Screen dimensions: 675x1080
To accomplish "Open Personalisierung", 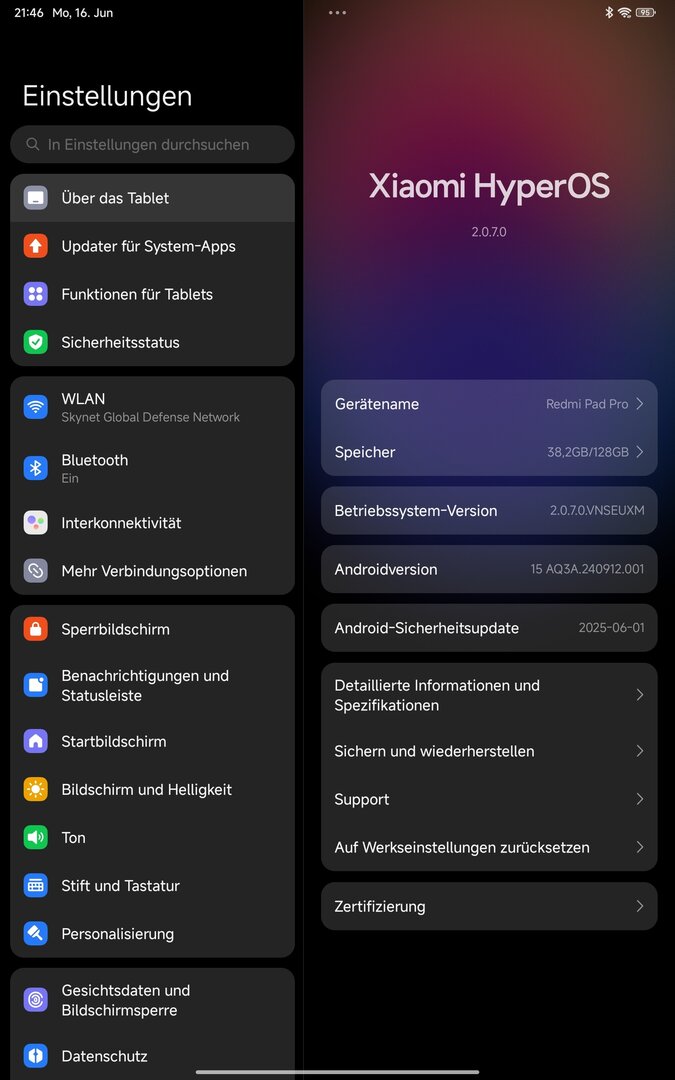I will coord(152,933).
